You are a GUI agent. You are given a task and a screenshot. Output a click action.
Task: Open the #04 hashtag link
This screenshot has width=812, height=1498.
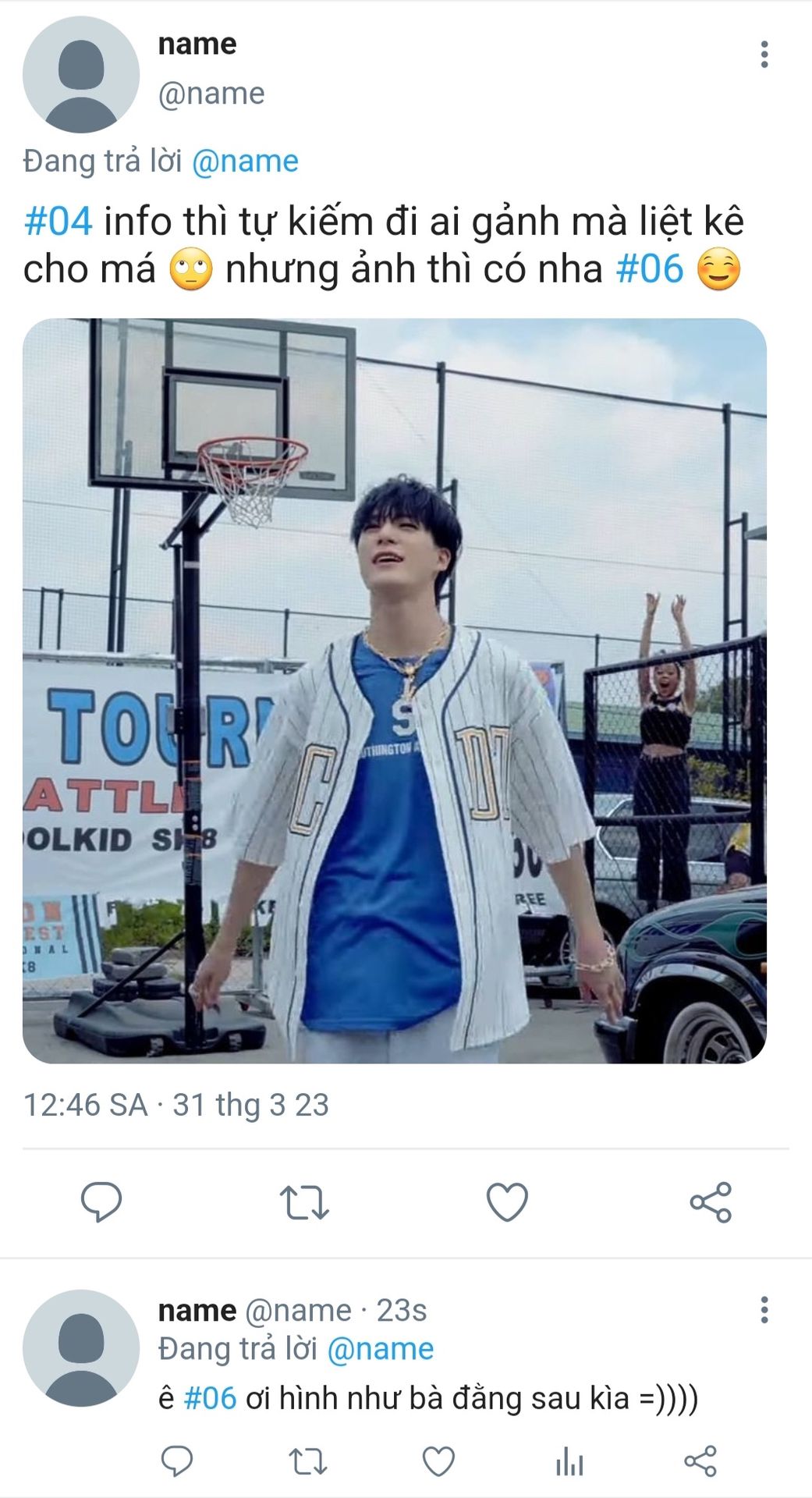click(x=59, y=222)
